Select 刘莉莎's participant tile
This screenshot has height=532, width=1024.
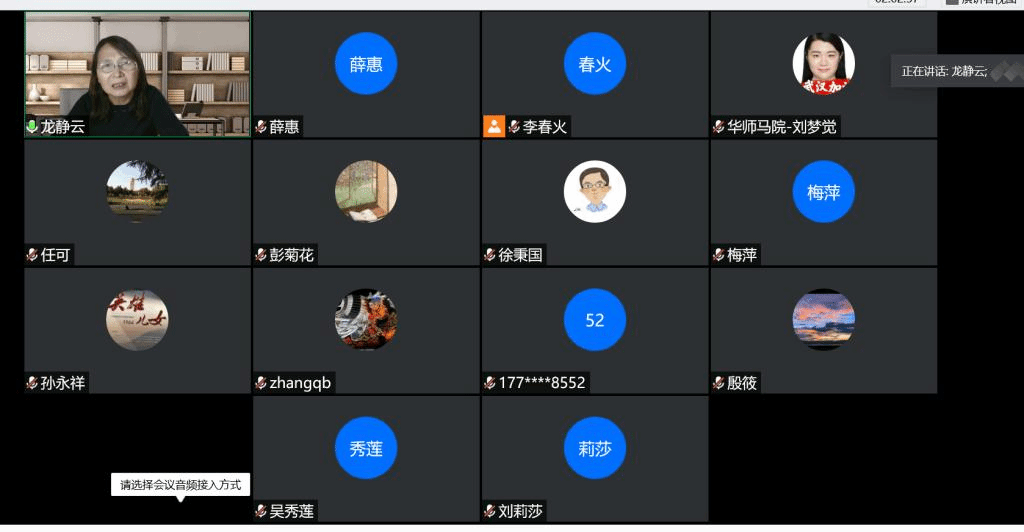tap(594, 458)
